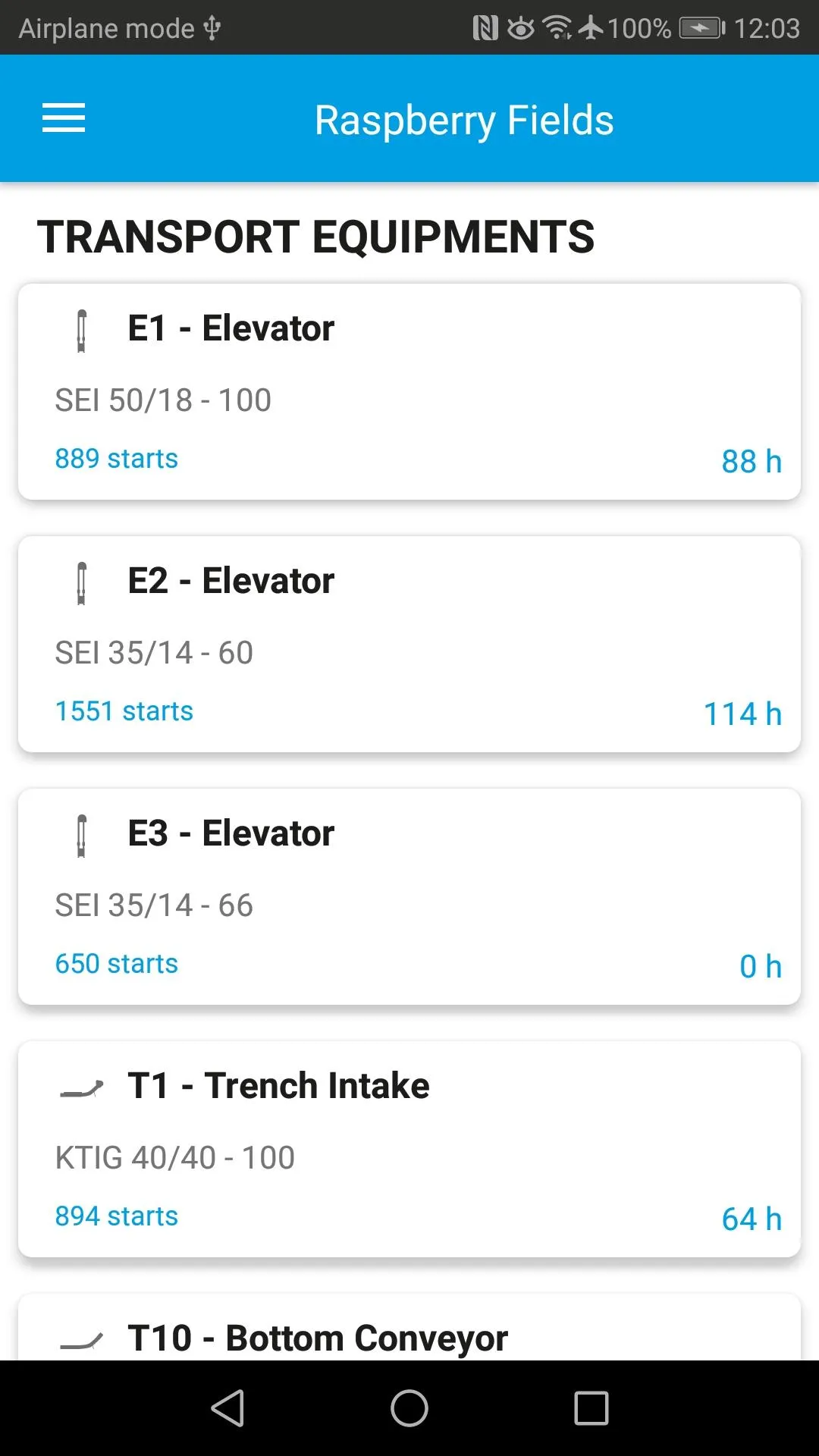Select the Raspberry Fields title
819x1456 pixels.
(x=465, y=120)
